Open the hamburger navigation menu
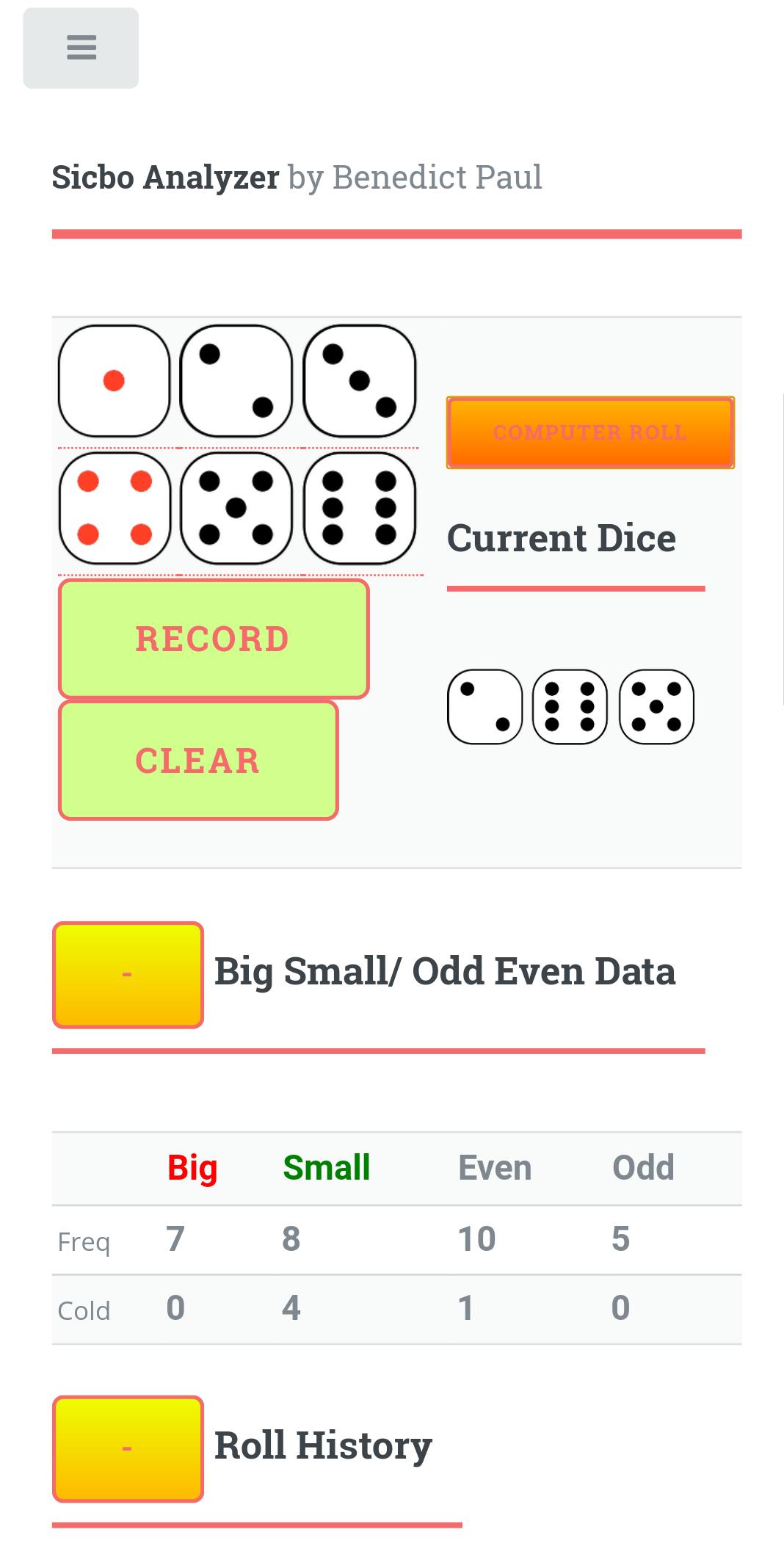 [x=81, y=48]
